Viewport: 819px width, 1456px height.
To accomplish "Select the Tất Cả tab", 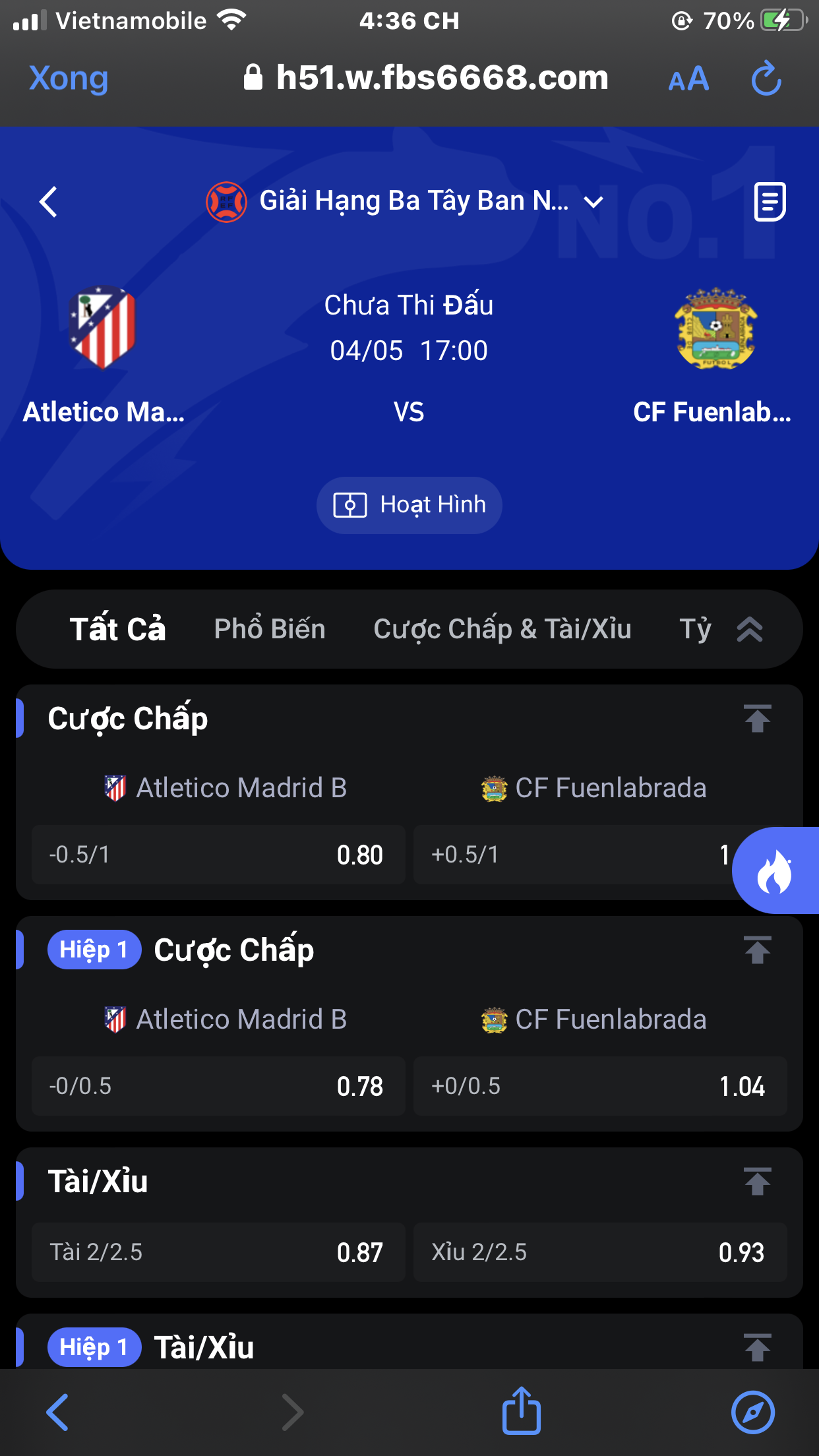I will [x=118, y=629].
